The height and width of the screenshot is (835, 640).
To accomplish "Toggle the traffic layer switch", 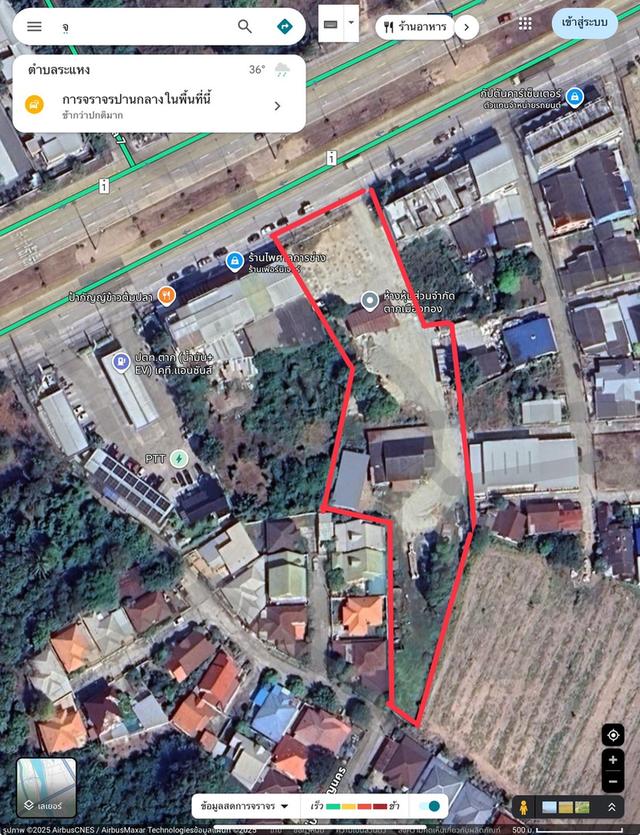I will pyautogui.click(x=431, y=806).
